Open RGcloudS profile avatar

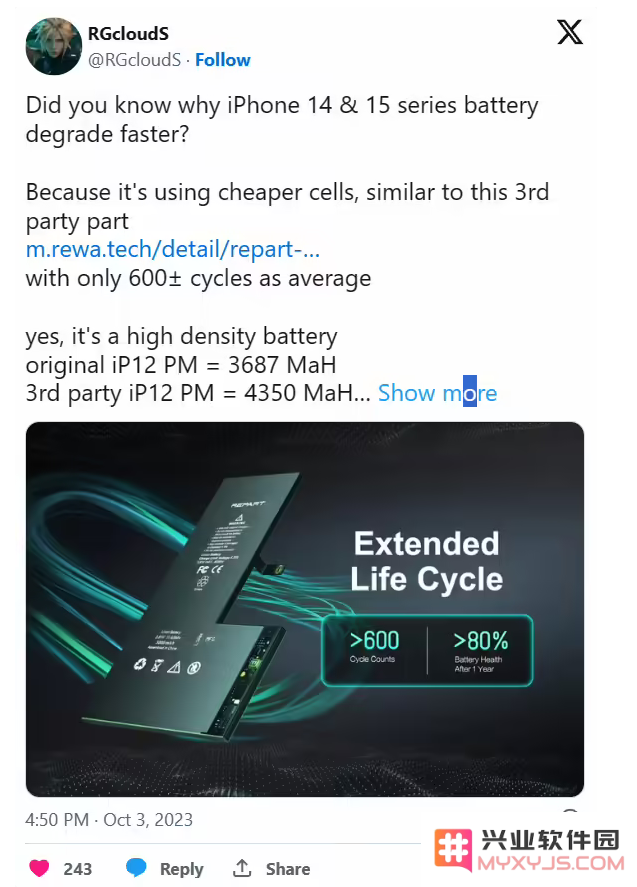[x=53, y=46]
